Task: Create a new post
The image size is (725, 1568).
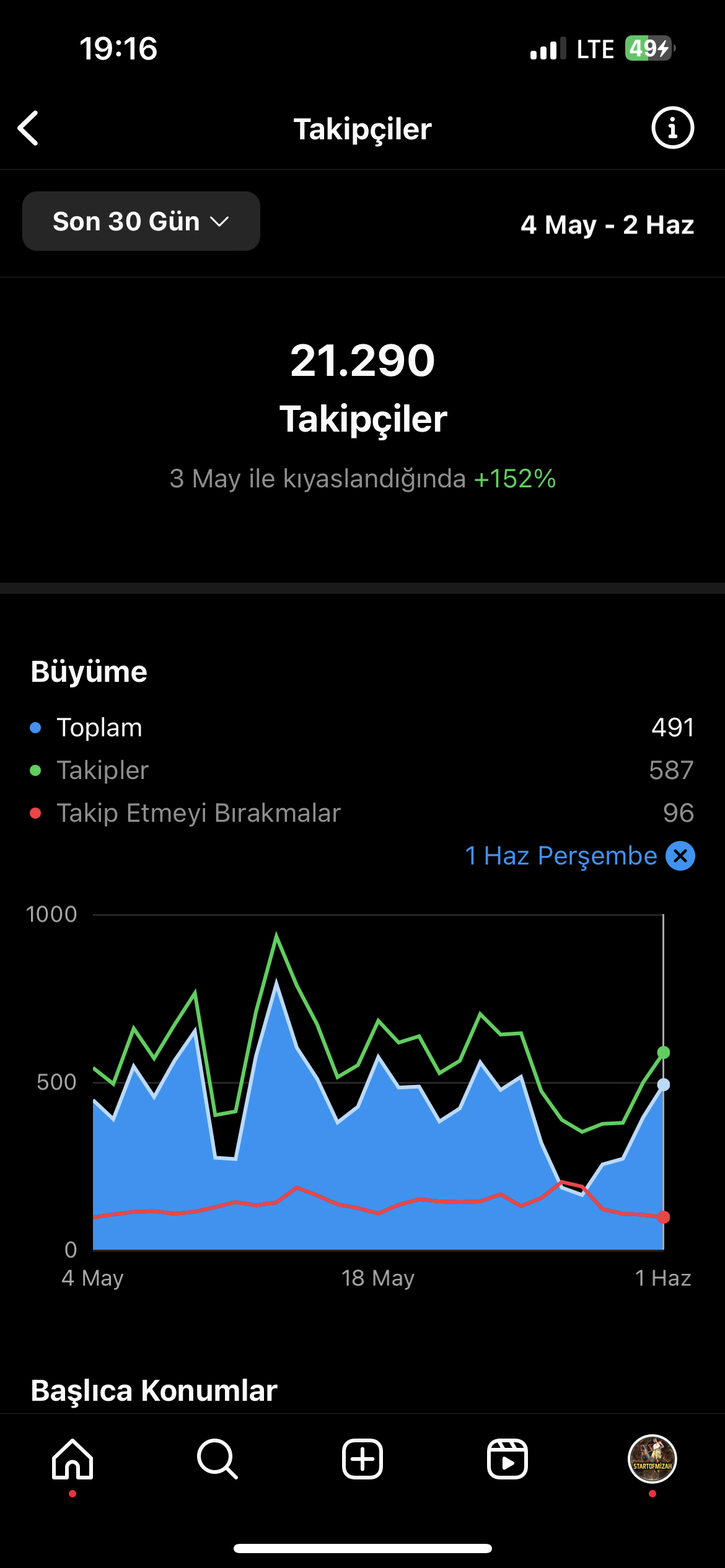Action: [x=362, y=1459]
